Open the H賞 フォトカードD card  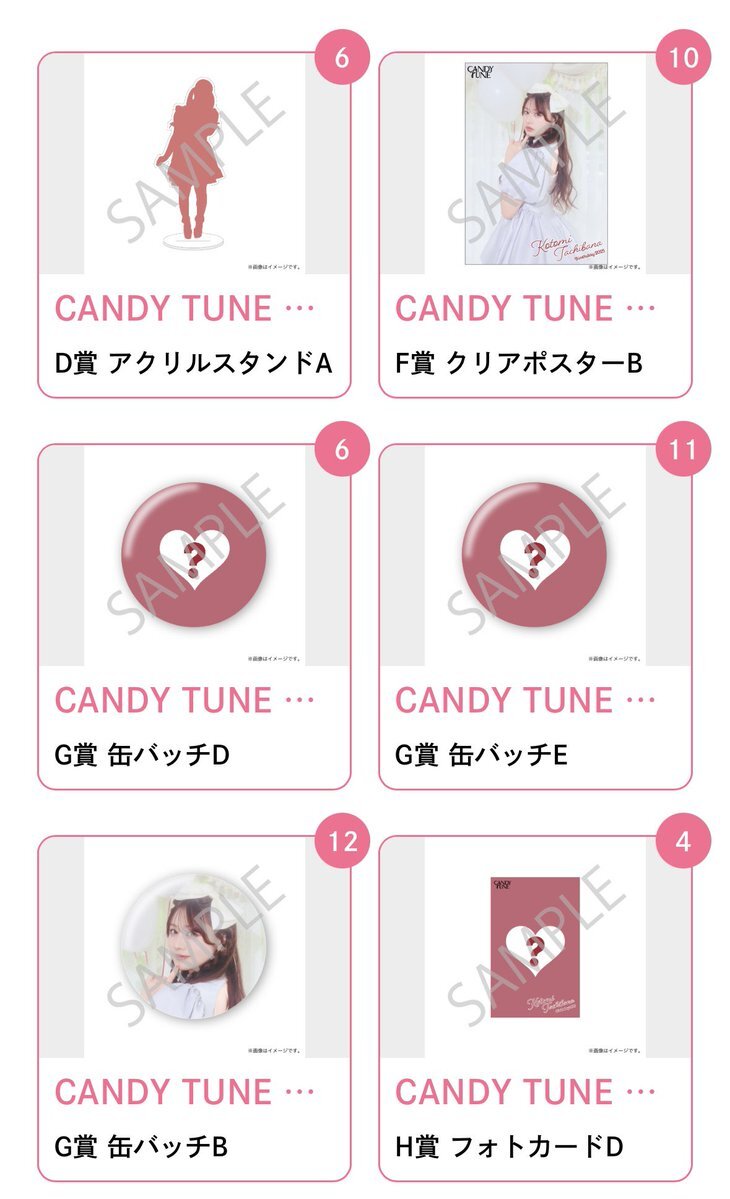[535, 1008]
